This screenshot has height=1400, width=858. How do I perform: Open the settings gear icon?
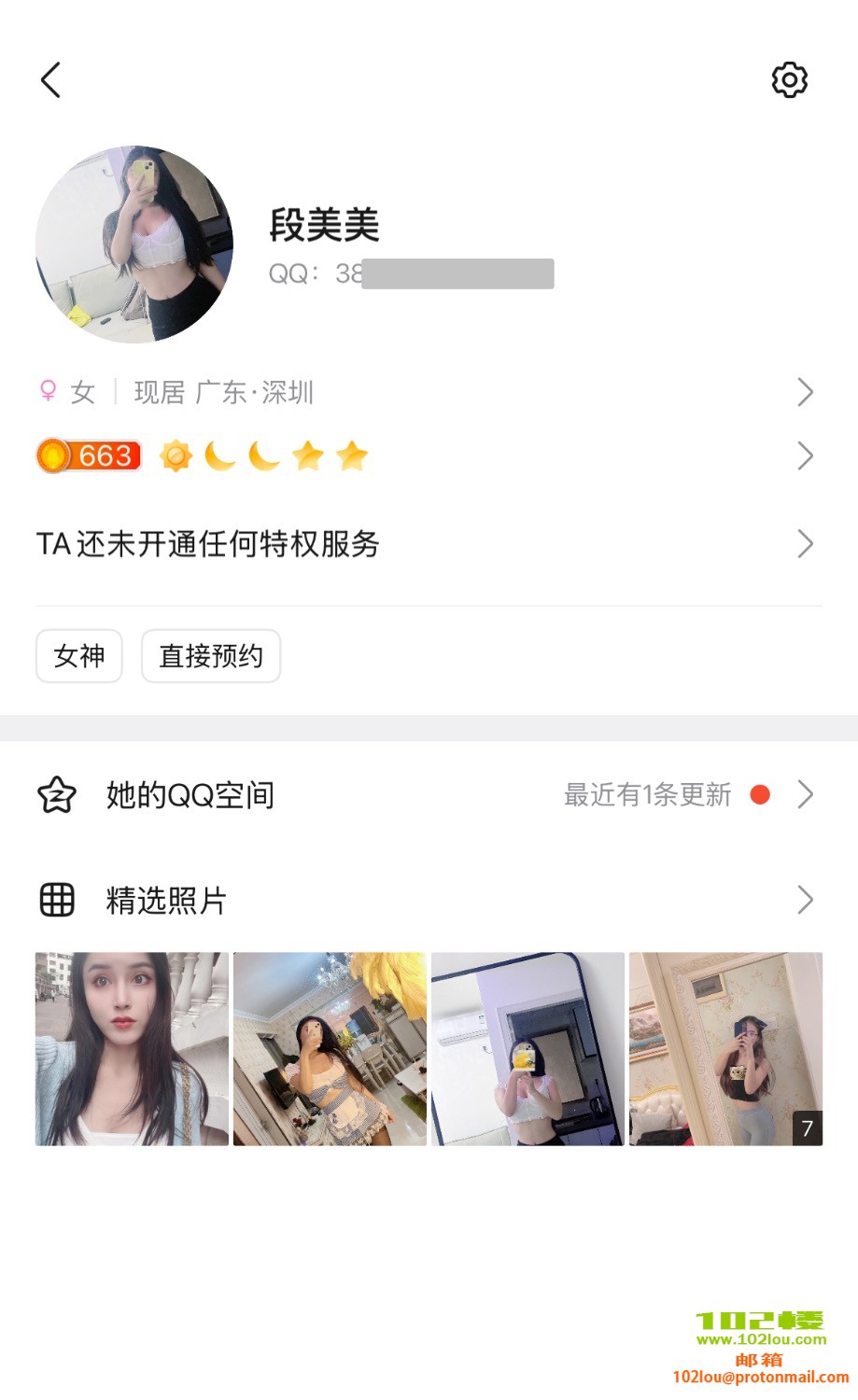click(789, 80)
